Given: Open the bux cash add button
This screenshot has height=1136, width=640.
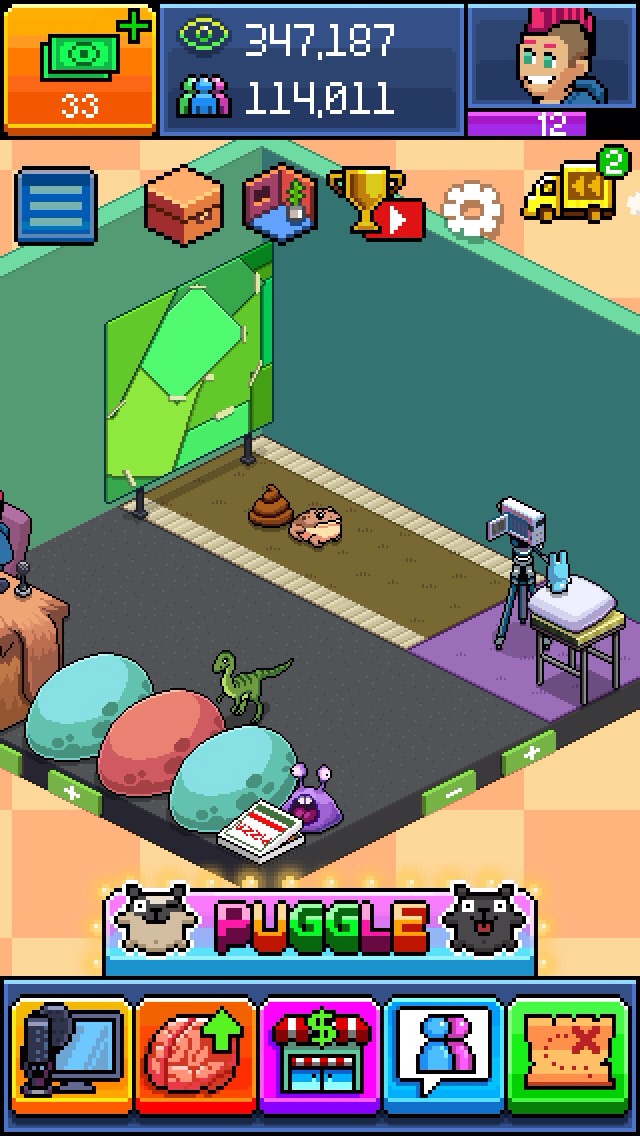Looking at the screenshot, I should (x=78, y=66).
